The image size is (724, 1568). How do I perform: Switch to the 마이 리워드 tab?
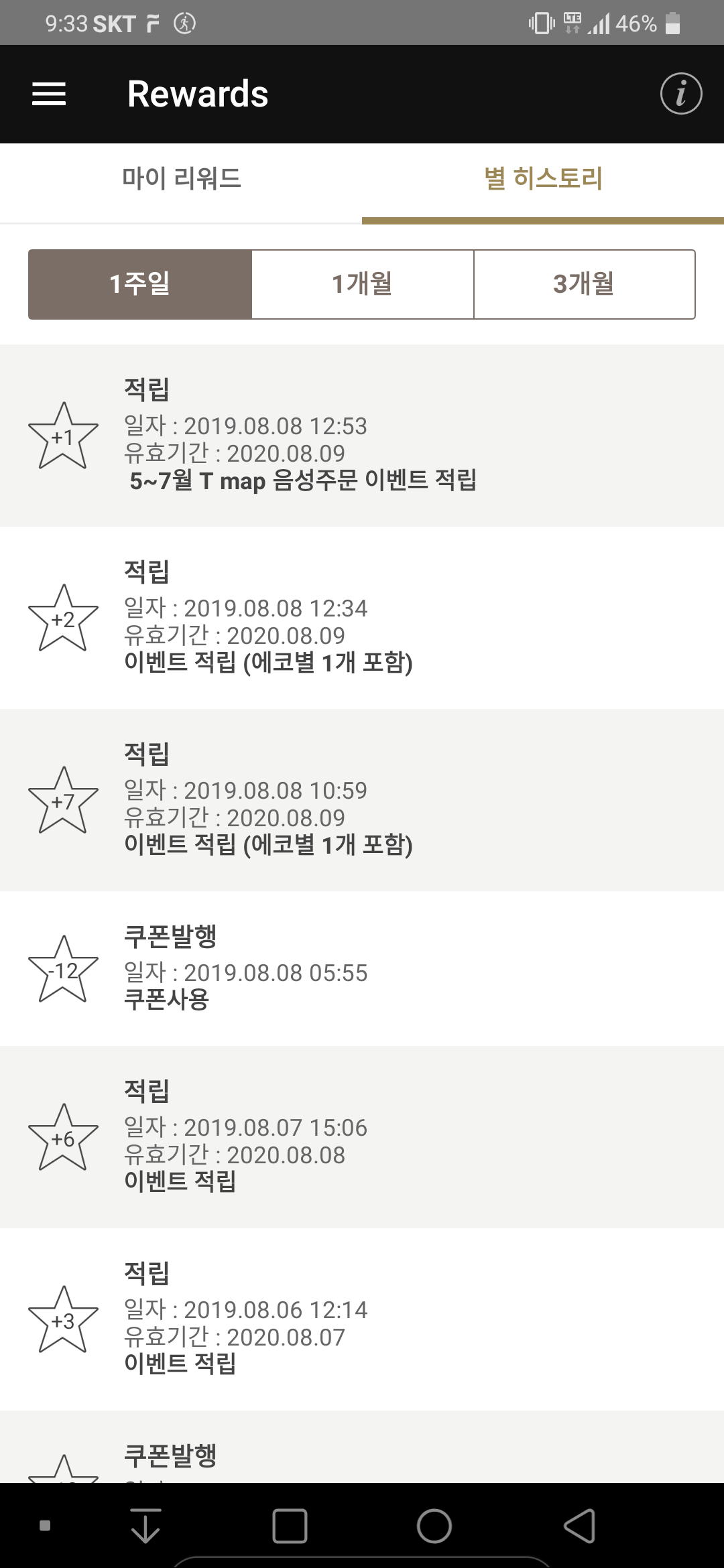click(x=181, y=179)
